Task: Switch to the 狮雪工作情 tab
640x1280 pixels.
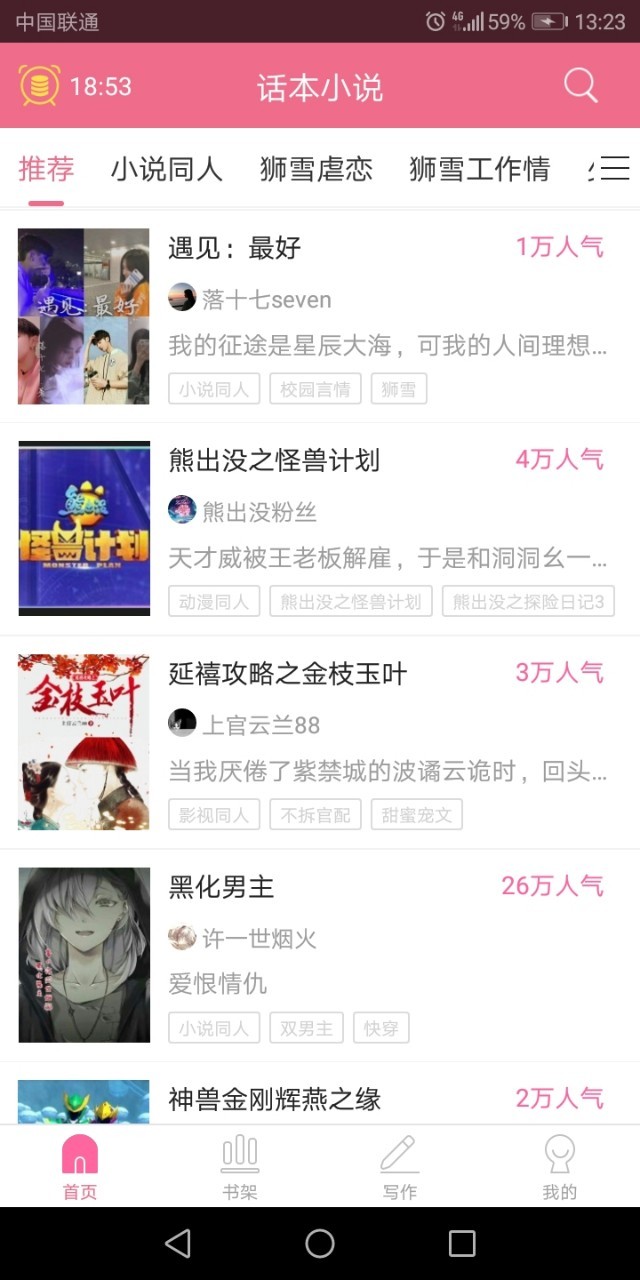Action: click(479, 169)
